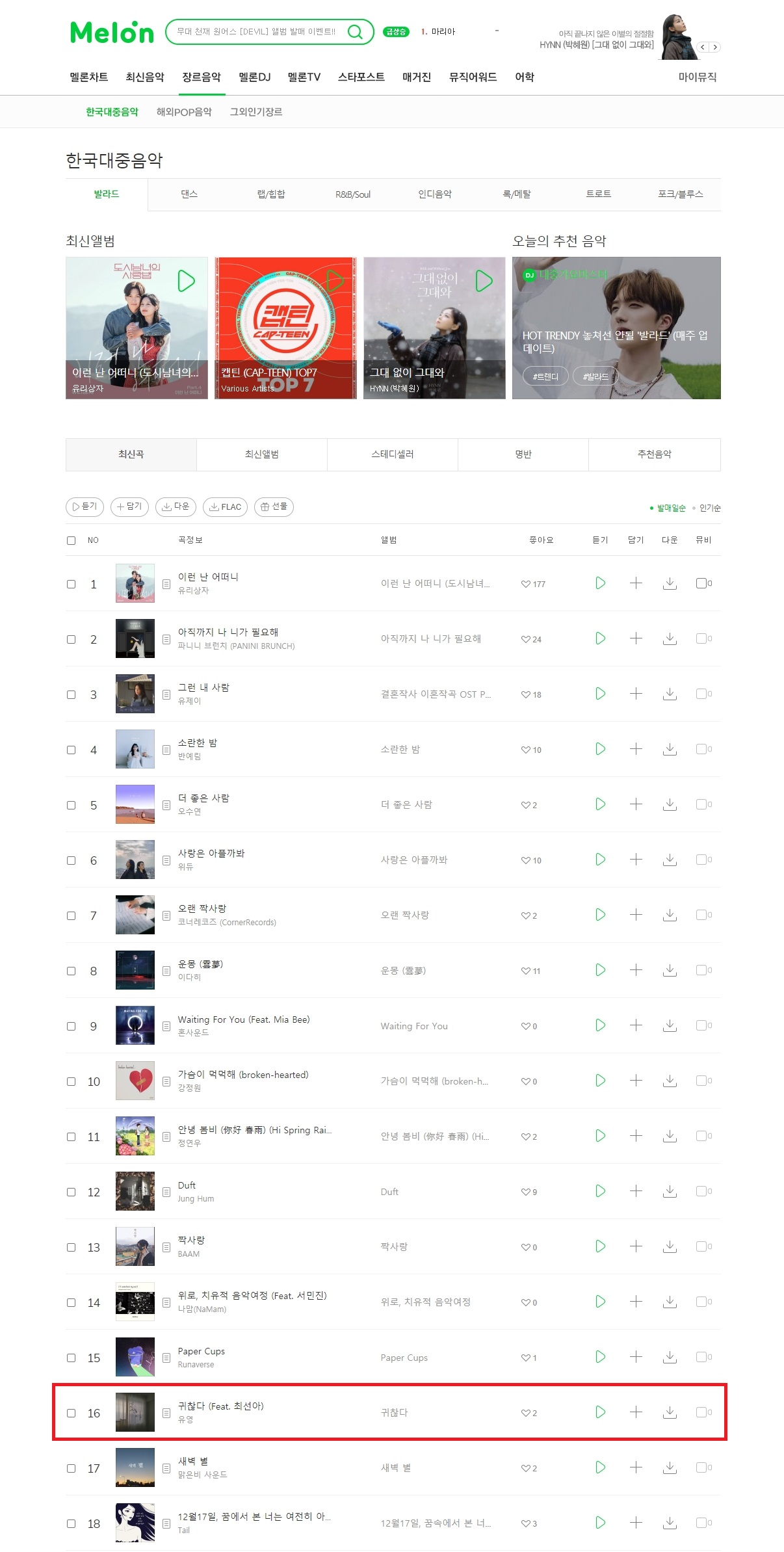This screenshot has width=784, height=1552.
Task: Tap the FLAC download button
Action: pos(225,507)
